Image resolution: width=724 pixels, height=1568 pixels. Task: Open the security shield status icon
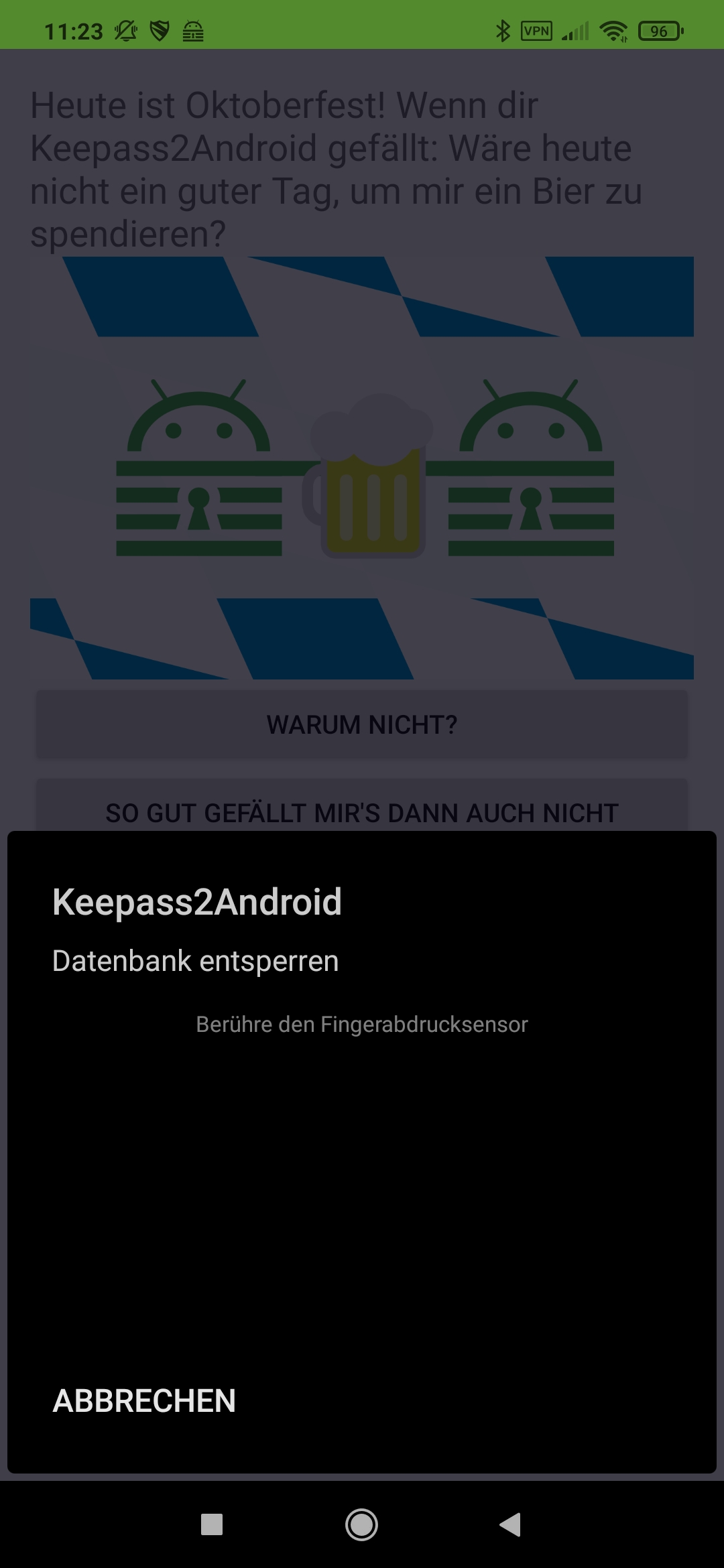tap(159, 30)
